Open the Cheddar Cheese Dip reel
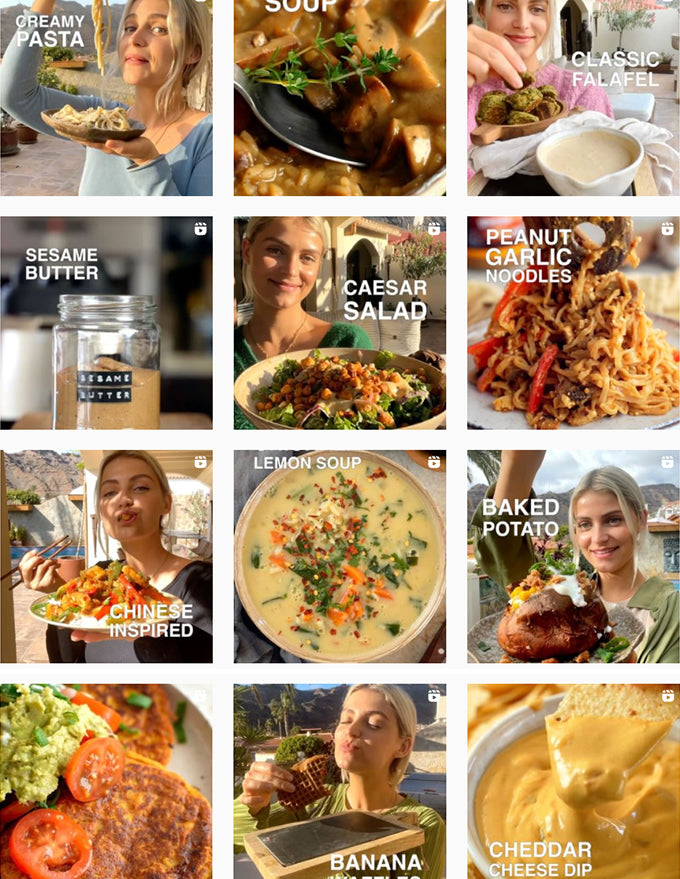680x879 pixels. pos(573,781)
